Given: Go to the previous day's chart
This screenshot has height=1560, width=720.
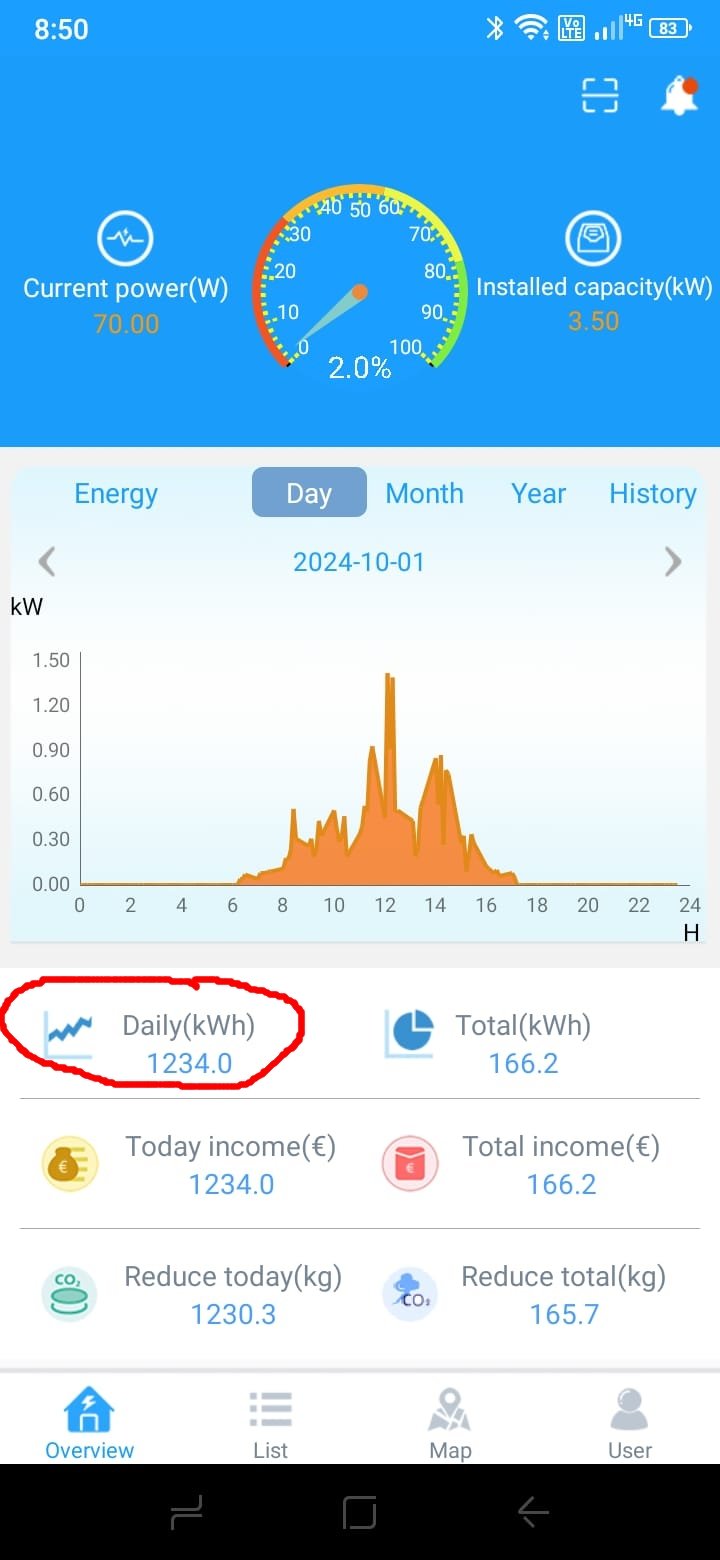Looking at the screenshot, I should 46,562.
